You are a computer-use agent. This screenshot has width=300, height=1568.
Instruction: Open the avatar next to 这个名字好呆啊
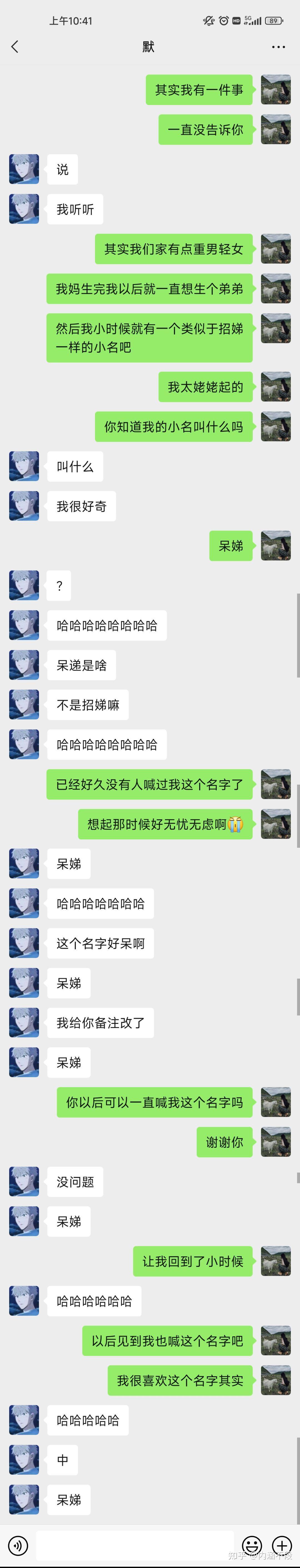coord(24,943)
